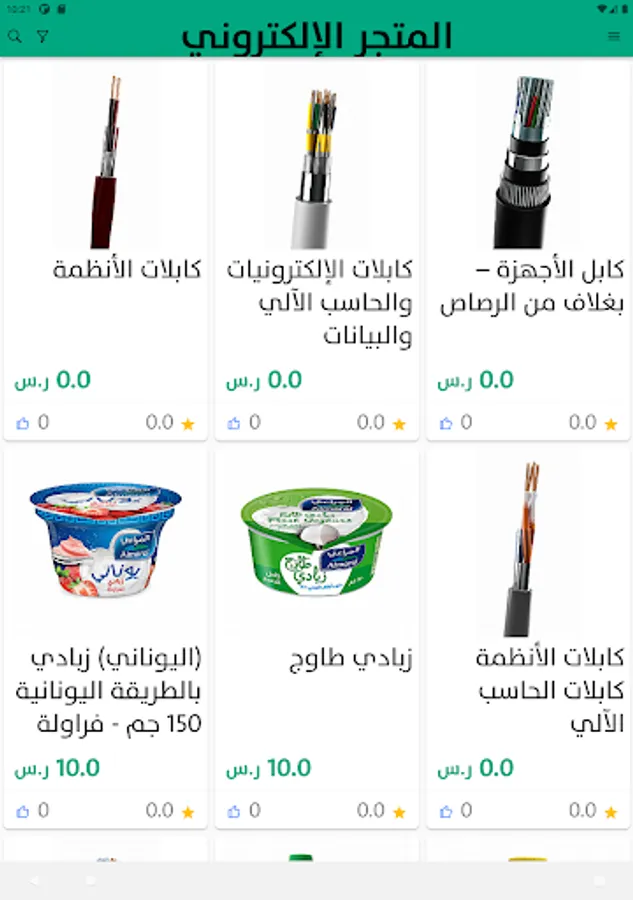This screenshot has width=633, height=900.
Task: Like the Greek strawberry yogurt (اليوناني)
Action: pyautogui.click(x=24, y=811)
